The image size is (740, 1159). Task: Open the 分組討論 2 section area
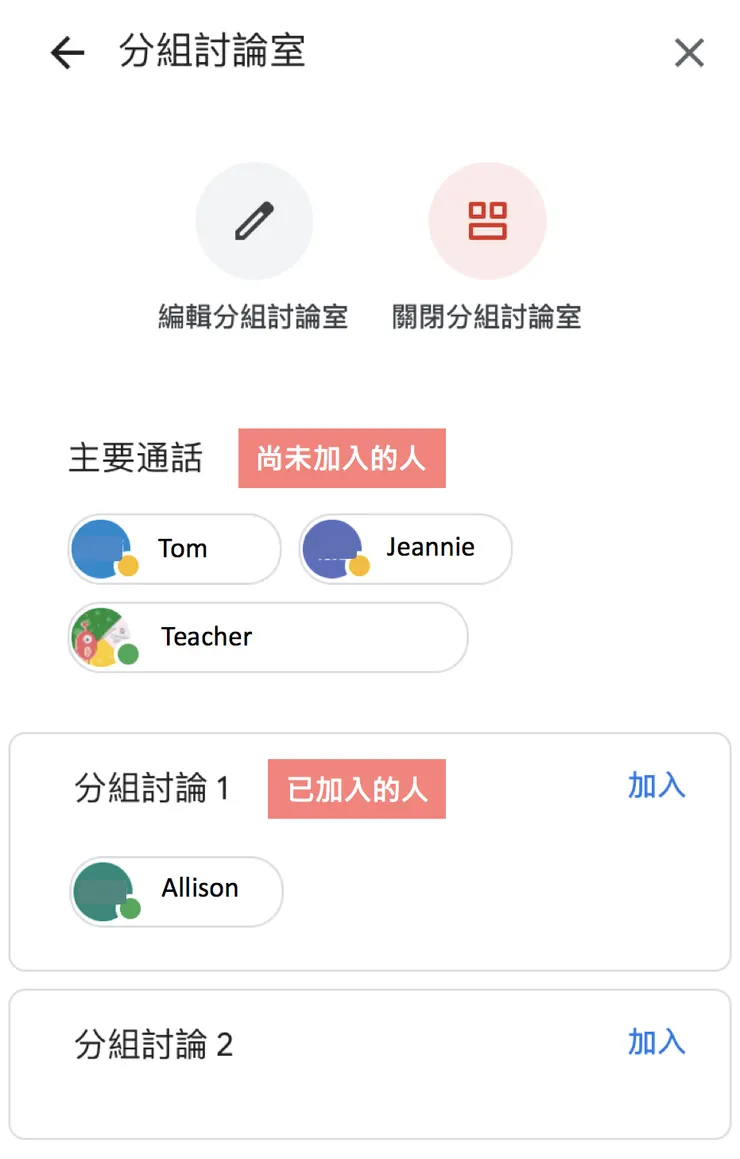pyautogui.click(x=370, y=1063)
